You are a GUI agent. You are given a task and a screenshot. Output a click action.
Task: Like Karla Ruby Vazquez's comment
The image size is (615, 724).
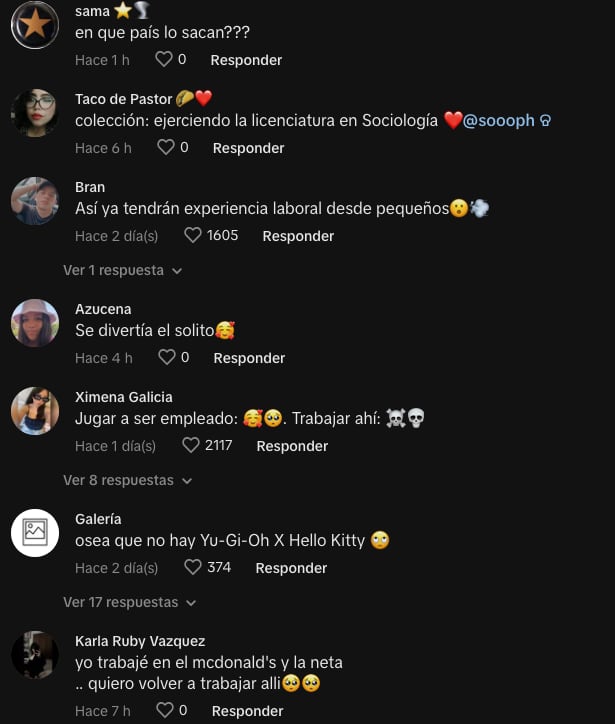click(x=166, y=711)
